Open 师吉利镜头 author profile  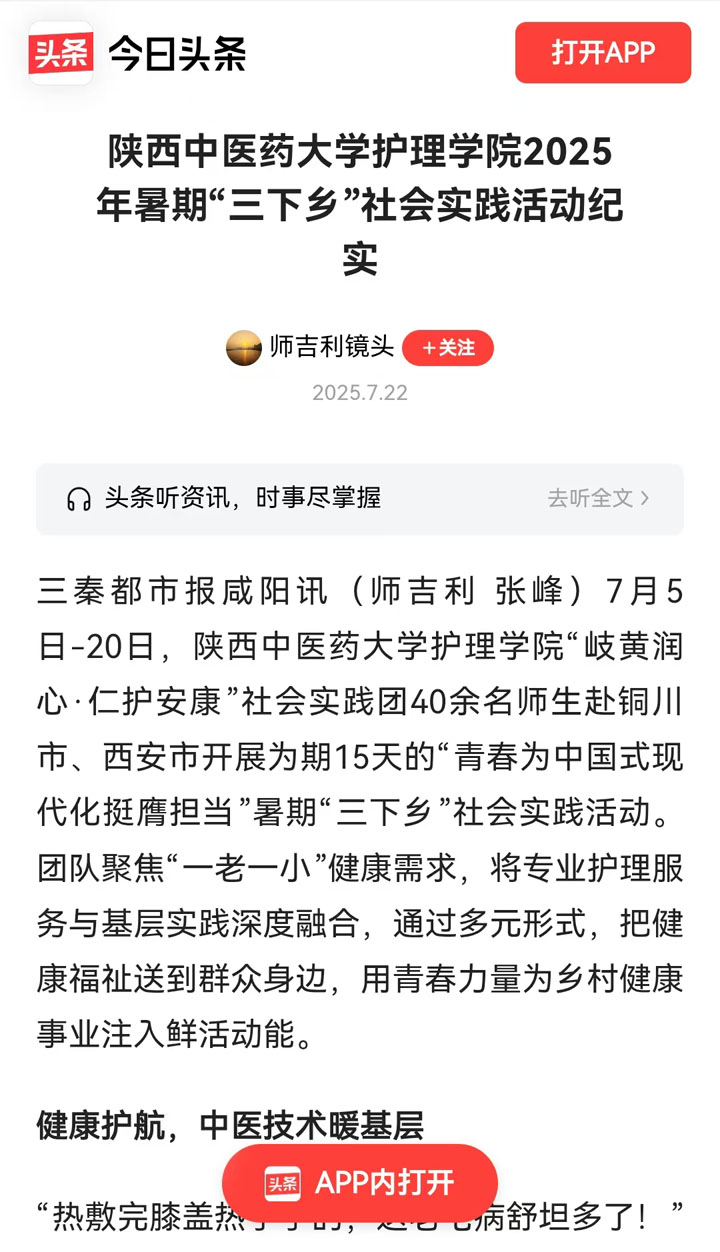pyautogui.click(x=330, y=348)
